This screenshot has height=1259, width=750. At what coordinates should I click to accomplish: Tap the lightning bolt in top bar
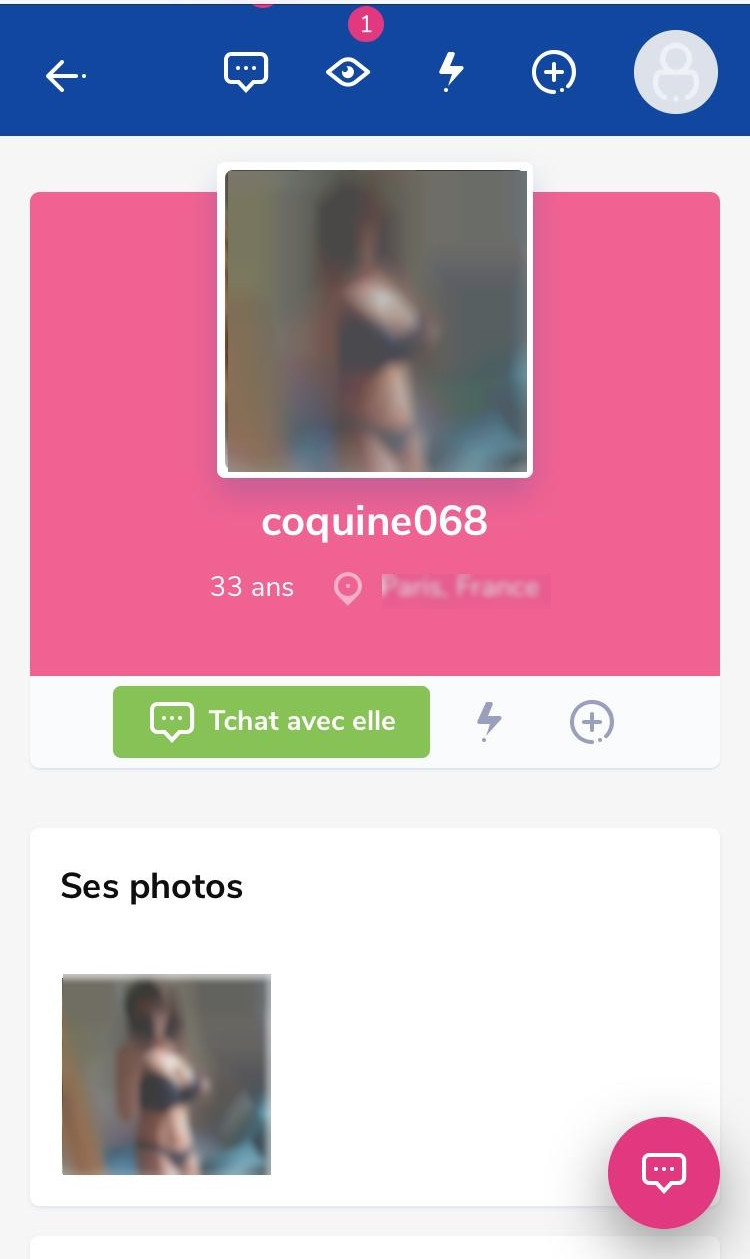[452, 73]
